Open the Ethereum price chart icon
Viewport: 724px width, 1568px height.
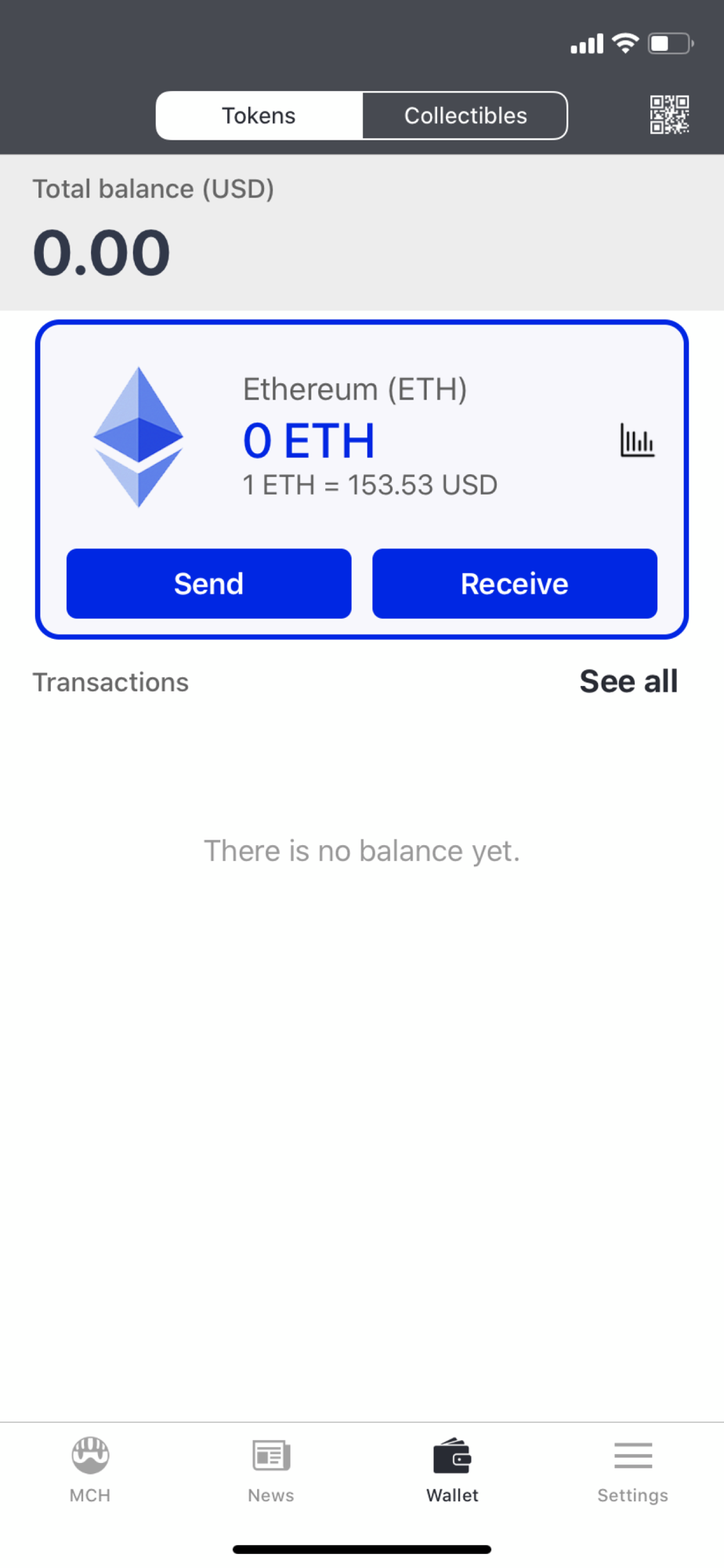(637, 441)
